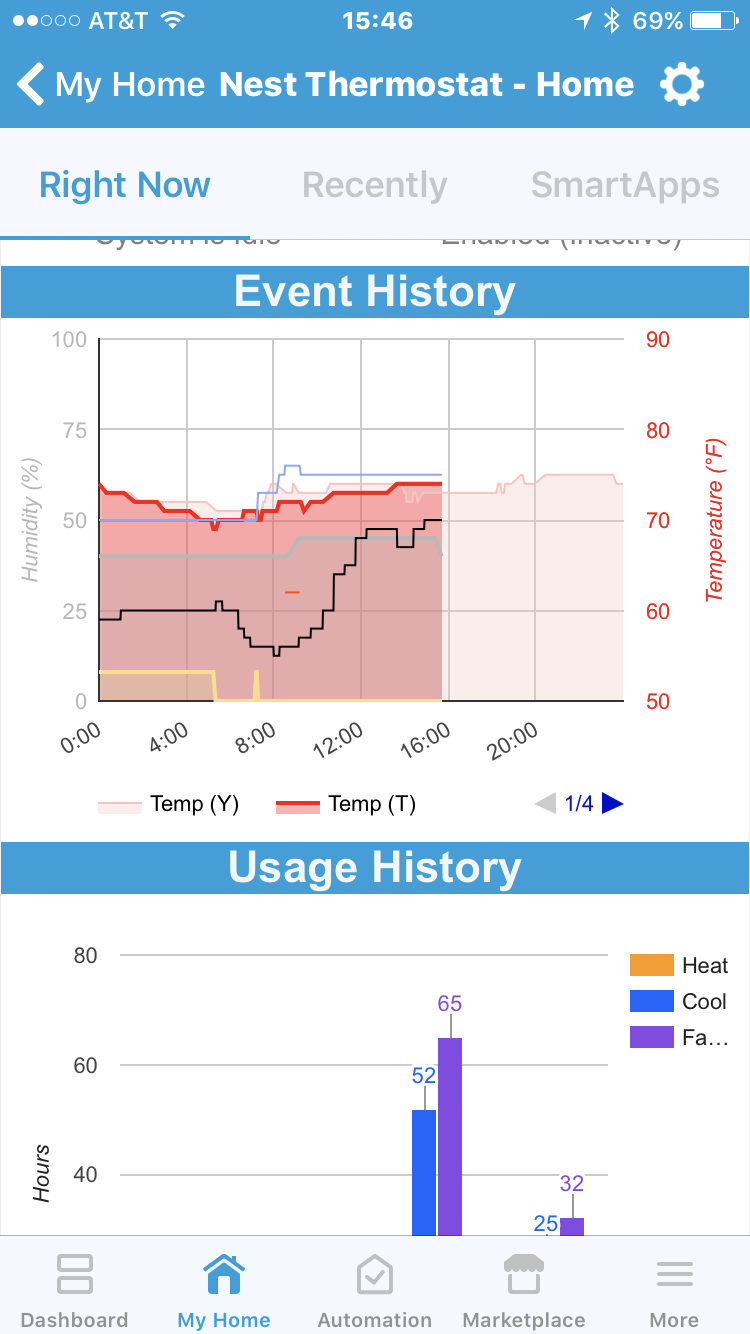Switch to the SmartApps tab
Viewport: 750px width, 1334px height.
pos(625,185)
